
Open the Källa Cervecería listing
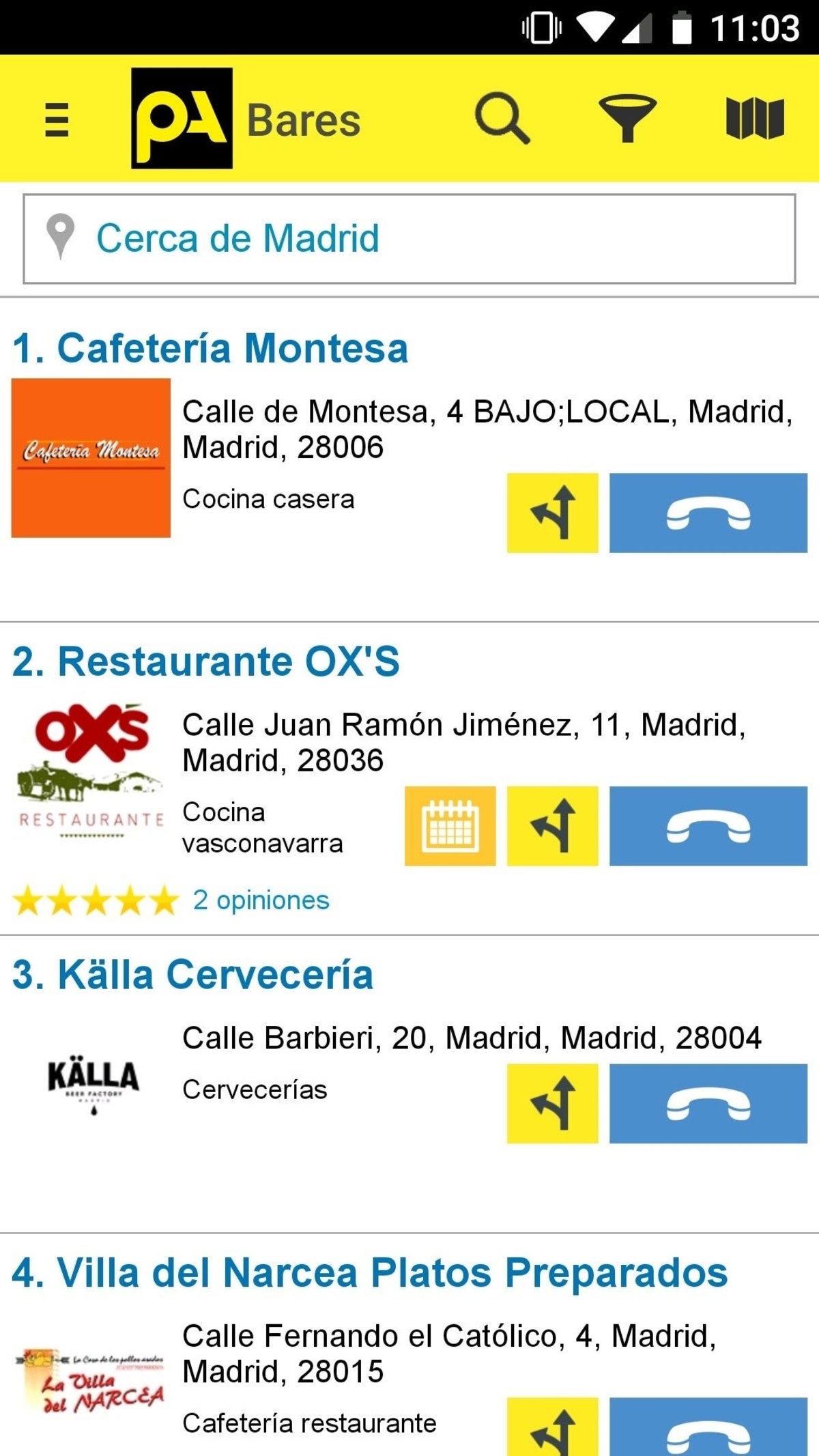[x=193, y=974]
